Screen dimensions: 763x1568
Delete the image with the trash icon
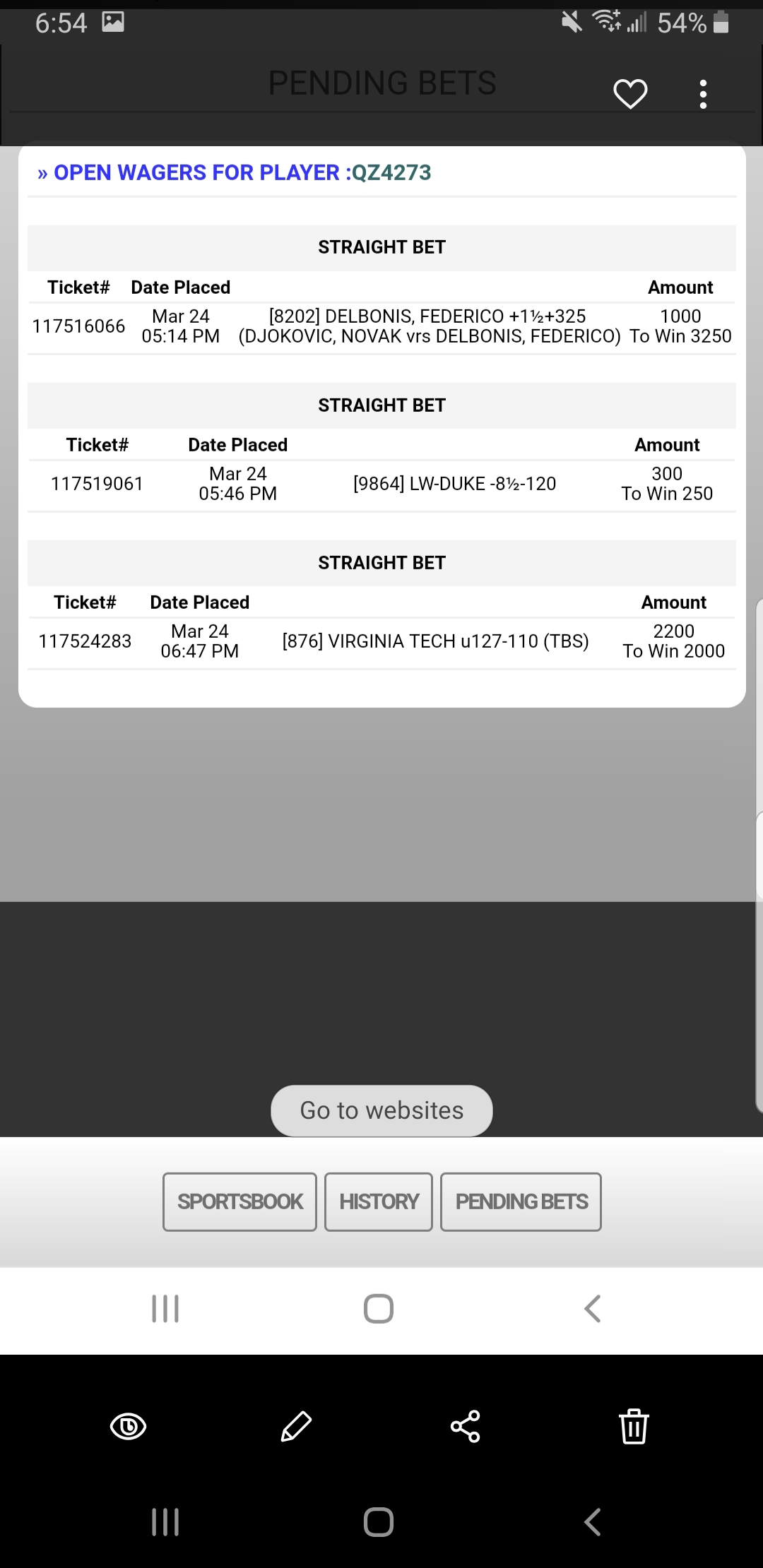pyautogui.click(x=634, y=1426)
